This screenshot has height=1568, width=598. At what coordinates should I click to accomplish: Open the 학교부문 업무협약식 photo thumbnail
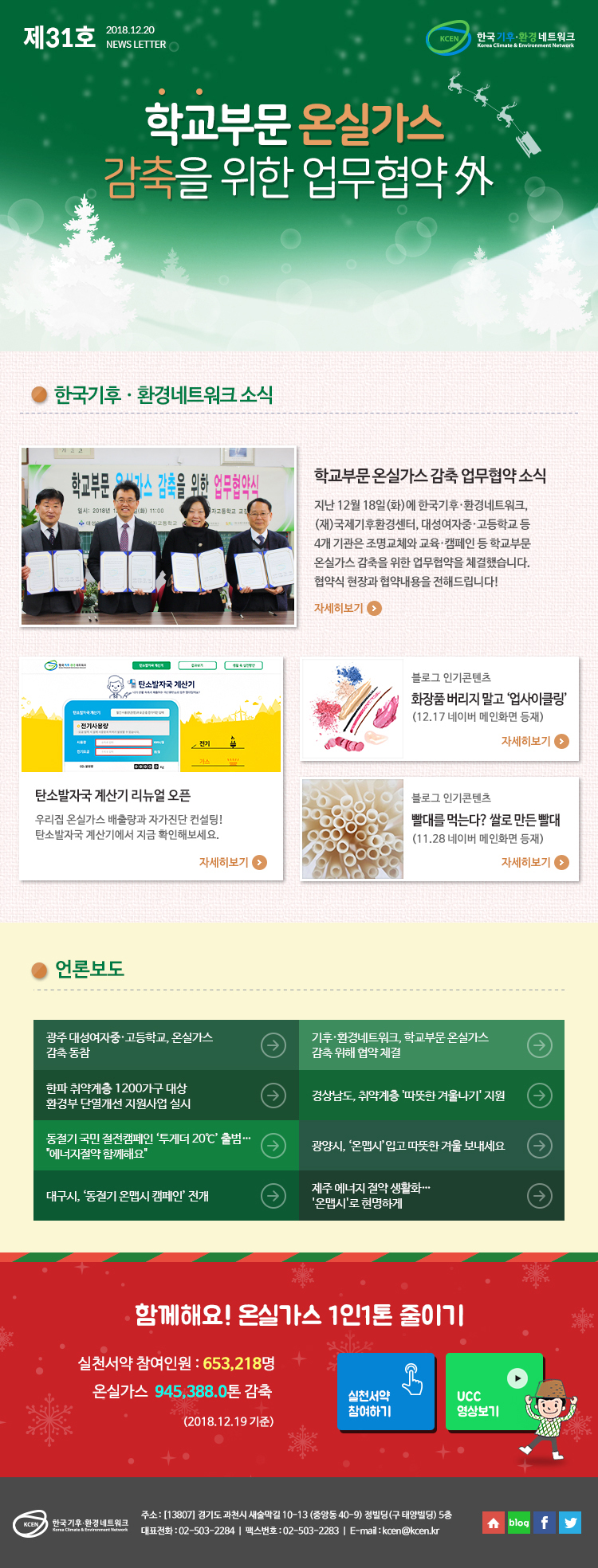pyautogui.click(x=159, y=536)
